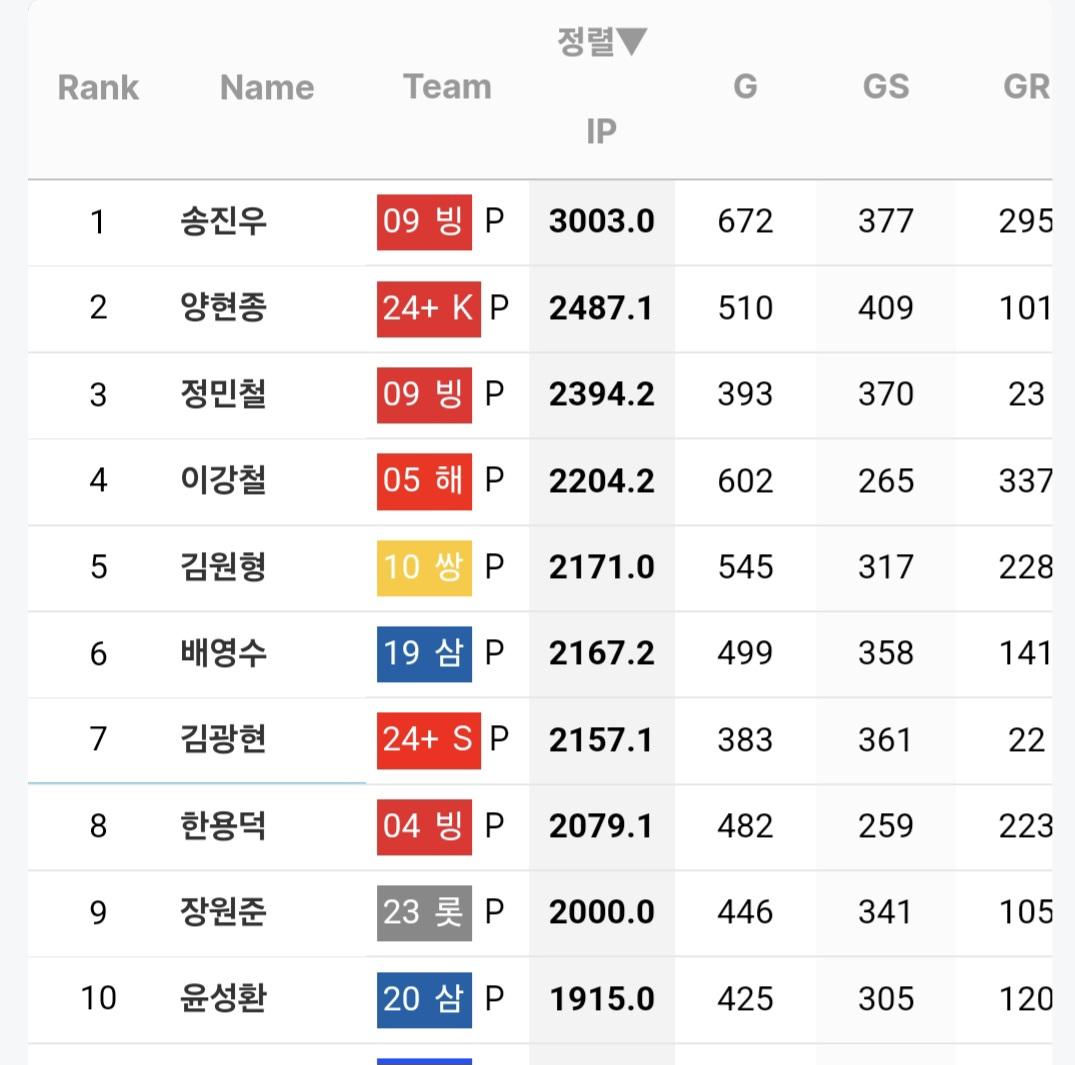Screen dimensions: 1075x1065
Task: Open player 윤성환's page
Action: (224, 998)
